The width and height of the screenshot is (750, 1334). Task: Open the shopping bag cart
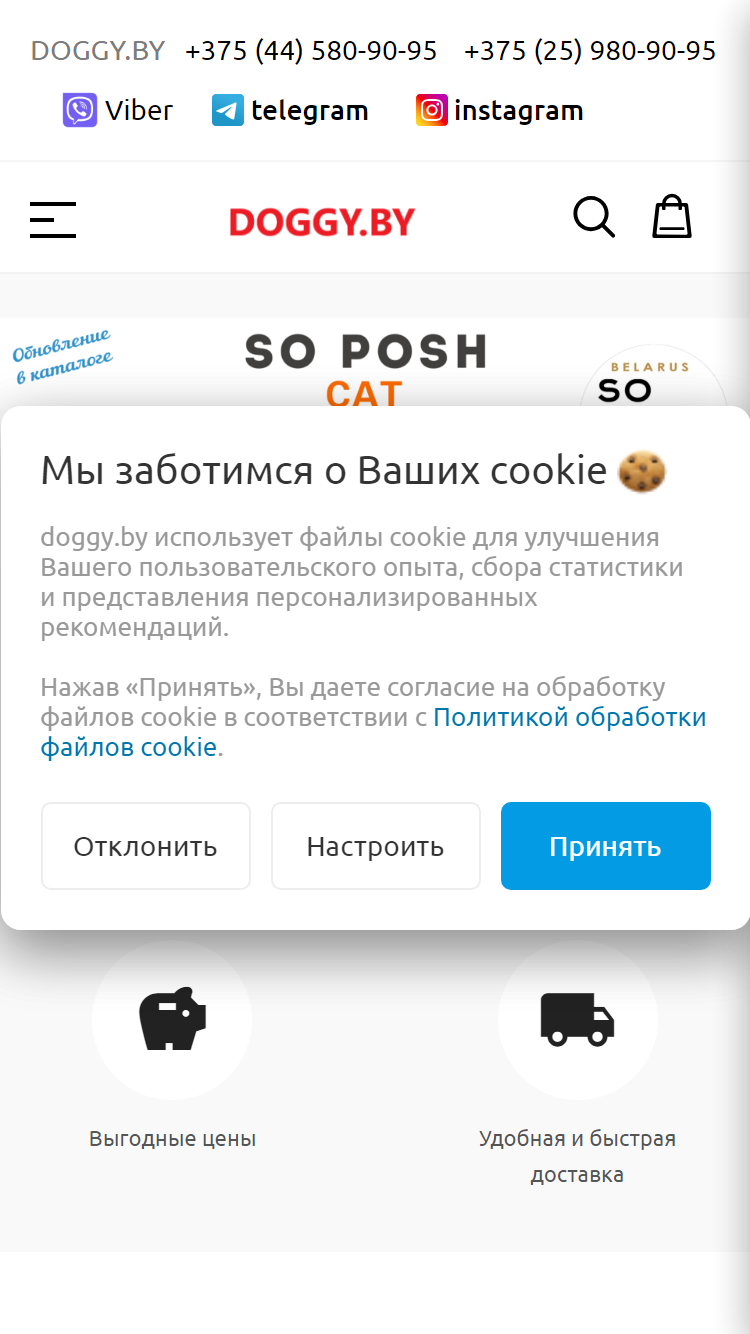tap(672, 216)
